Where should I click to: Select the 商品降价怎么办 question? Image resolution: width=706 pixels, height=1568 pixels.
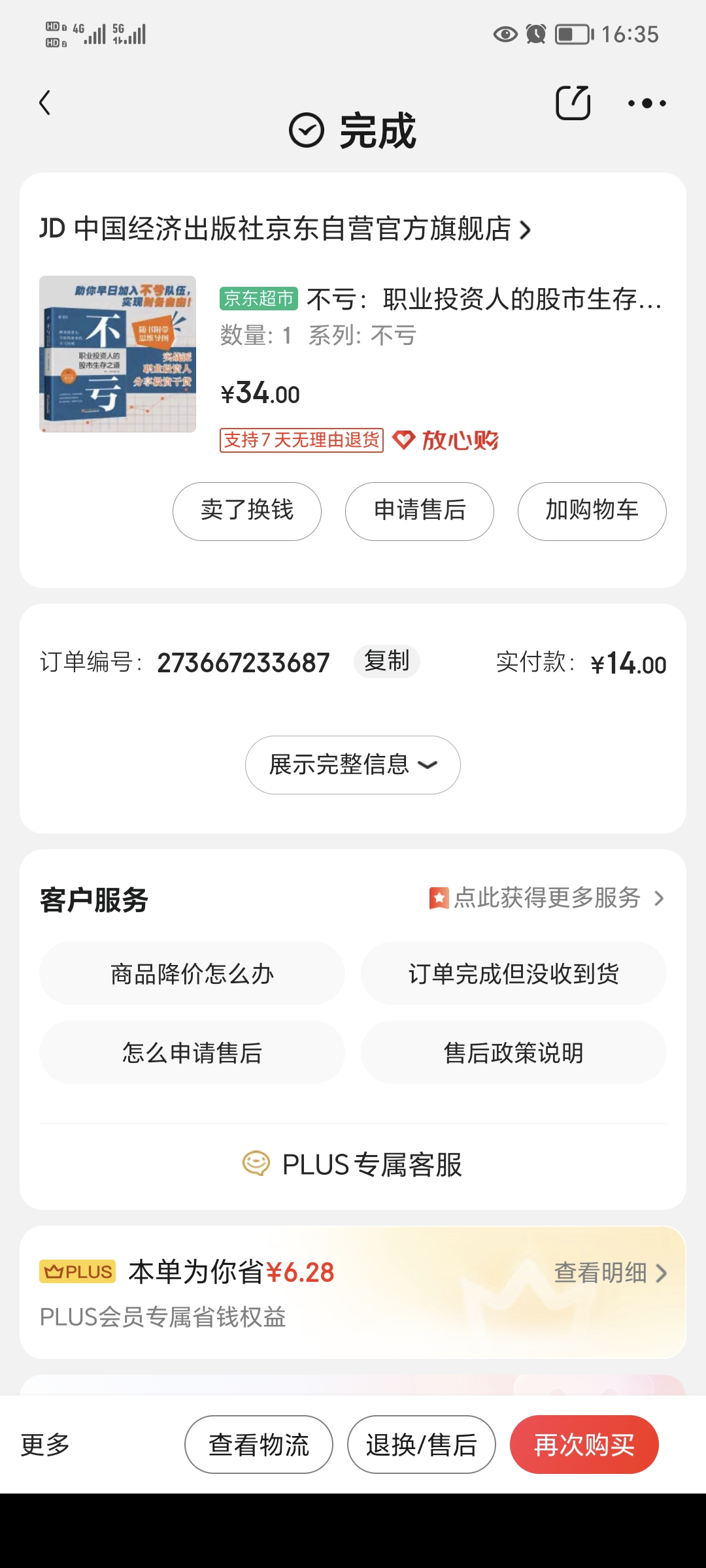[x=192, y=973]
